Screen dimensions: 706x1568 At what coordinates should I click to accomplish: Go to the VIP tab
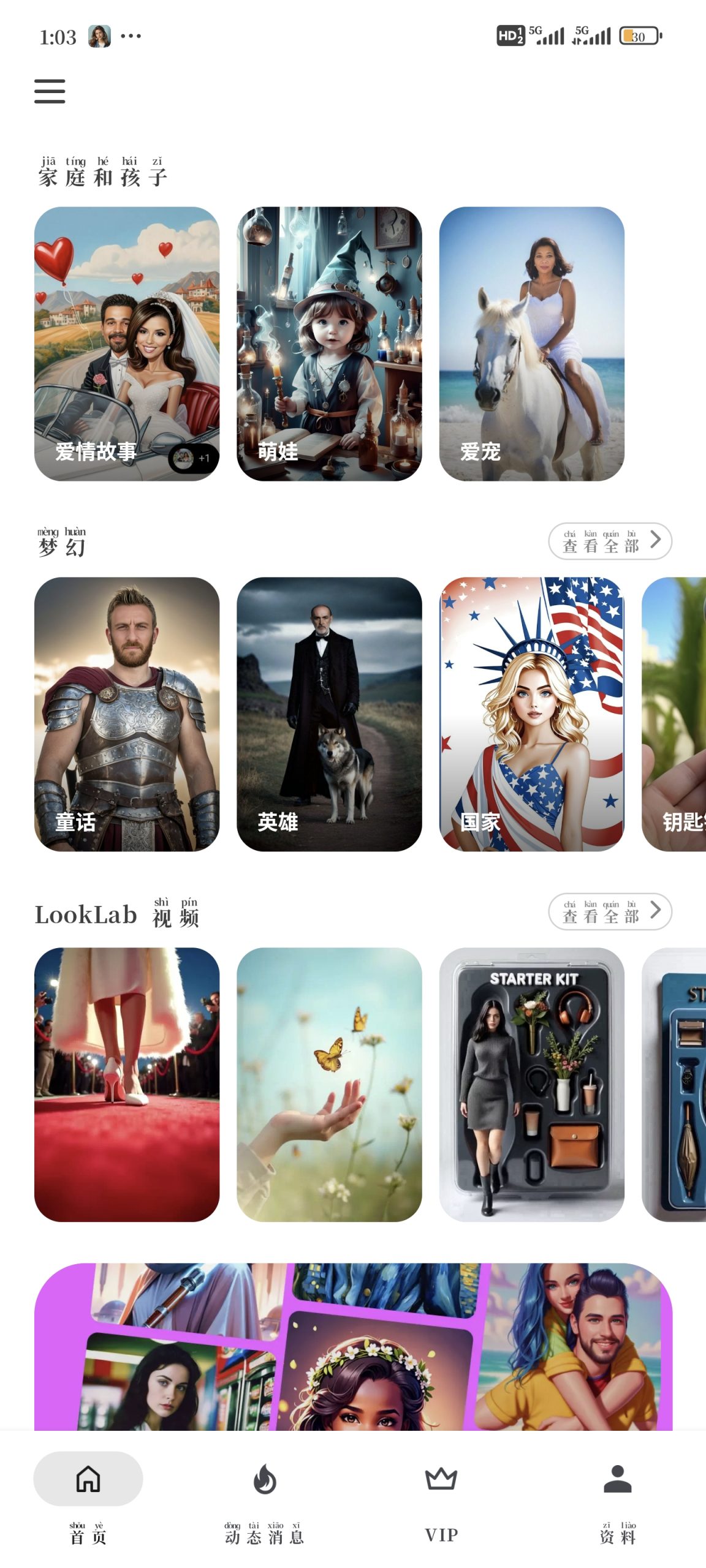[x=441, y=1494]
